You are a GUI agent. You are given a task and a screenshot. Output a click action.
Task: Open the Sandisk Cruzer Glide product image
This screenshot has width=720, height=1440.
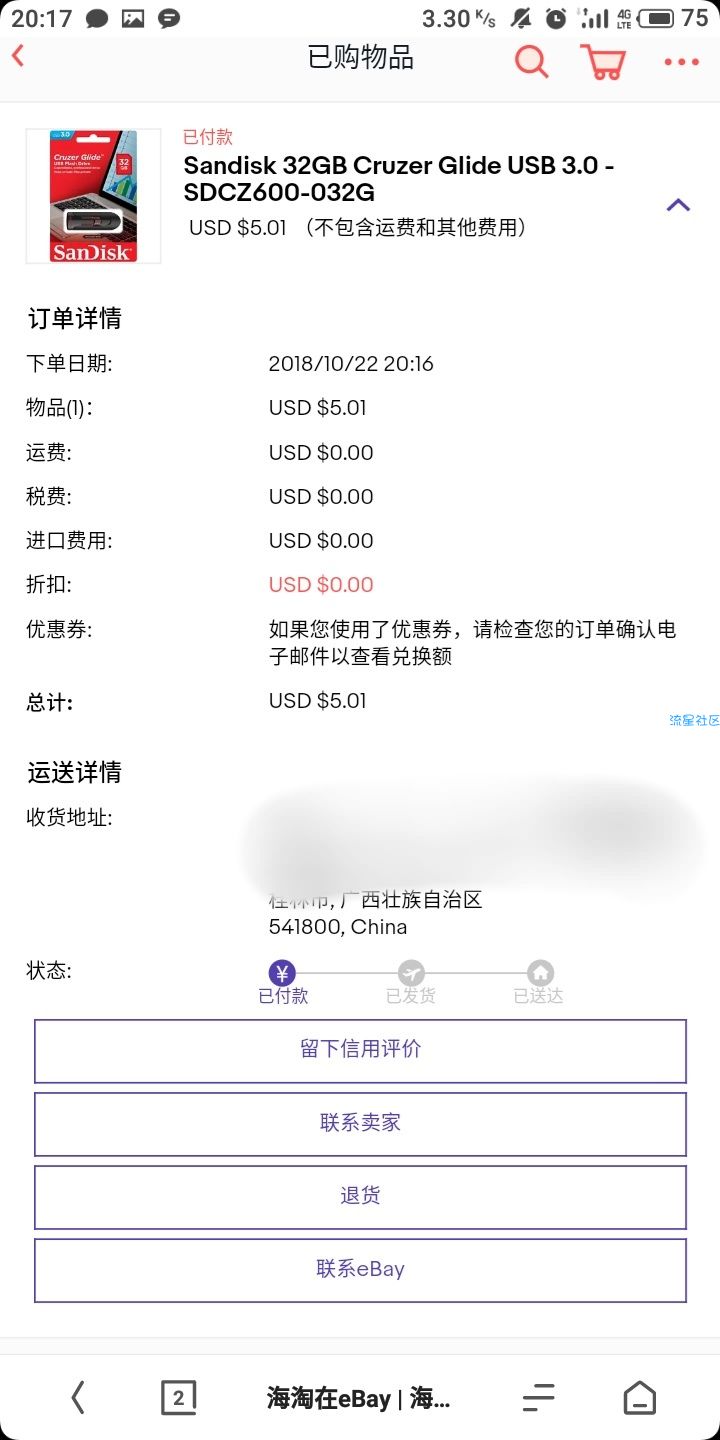tap(93, 196)
